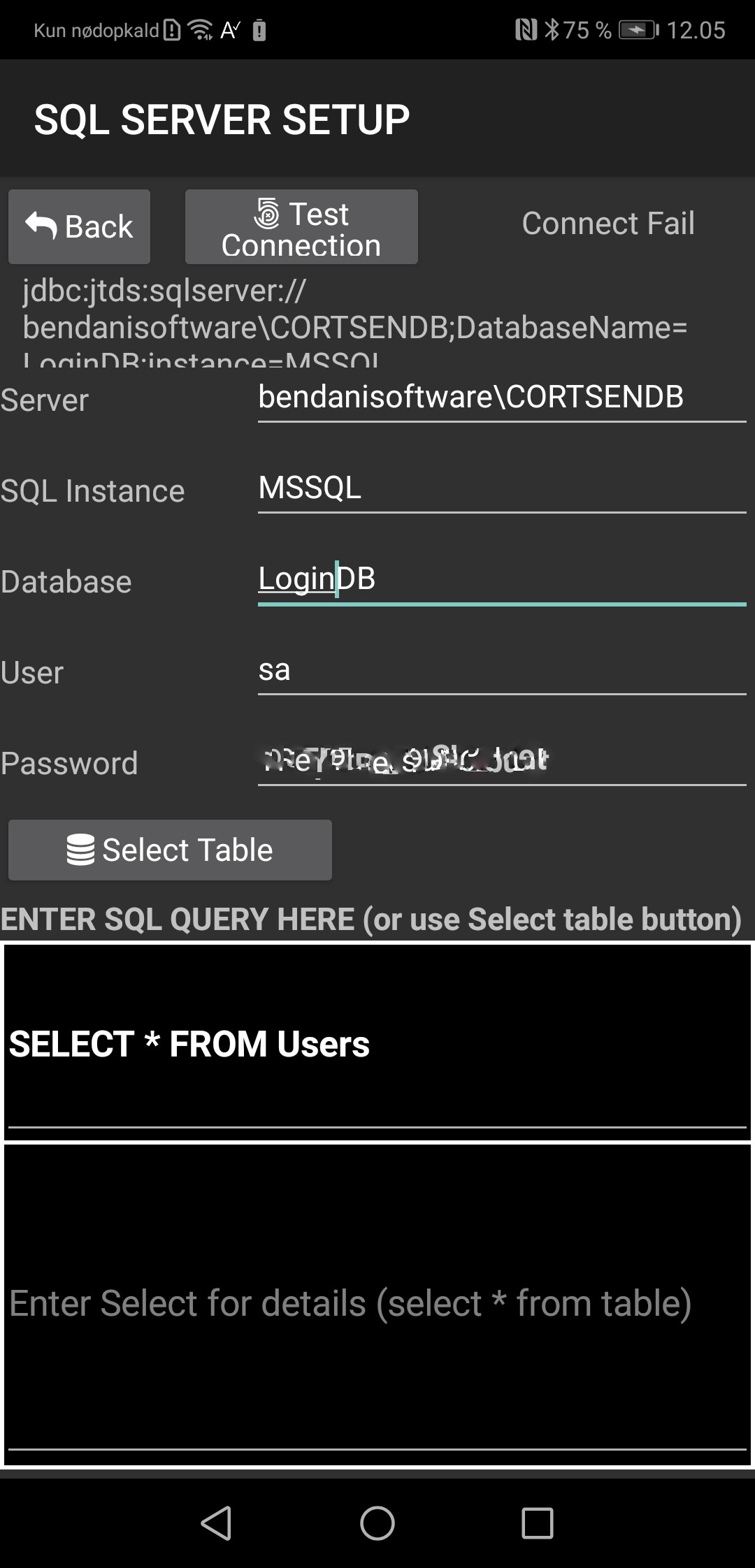The image size is (755, 1568).
Task: Edit the User field showing sa
Action: click(501, 670)
